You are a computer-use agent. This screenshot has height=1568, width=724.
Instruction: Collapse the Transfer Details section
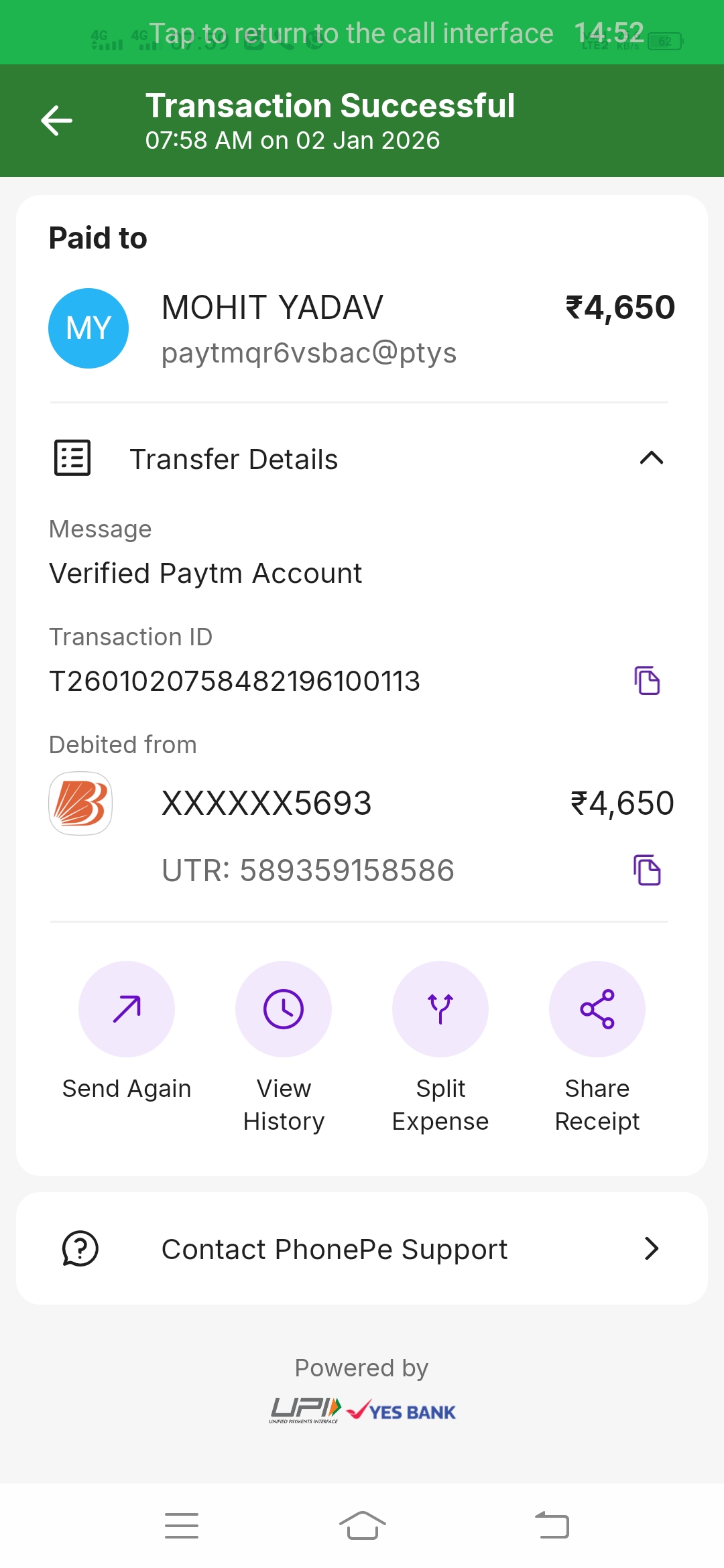[x=651, y=459]
